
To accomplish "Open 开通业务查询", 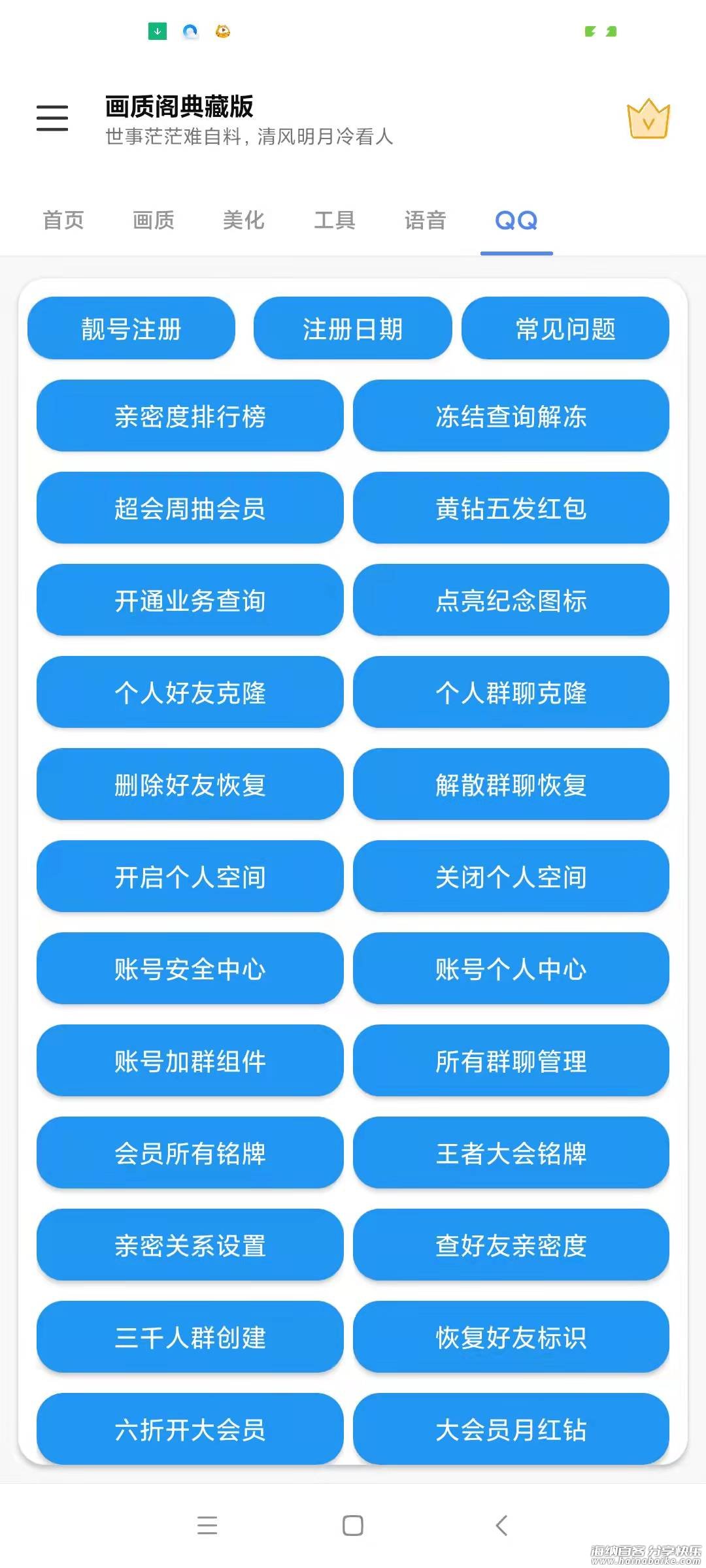I will [x=190, y=600].
